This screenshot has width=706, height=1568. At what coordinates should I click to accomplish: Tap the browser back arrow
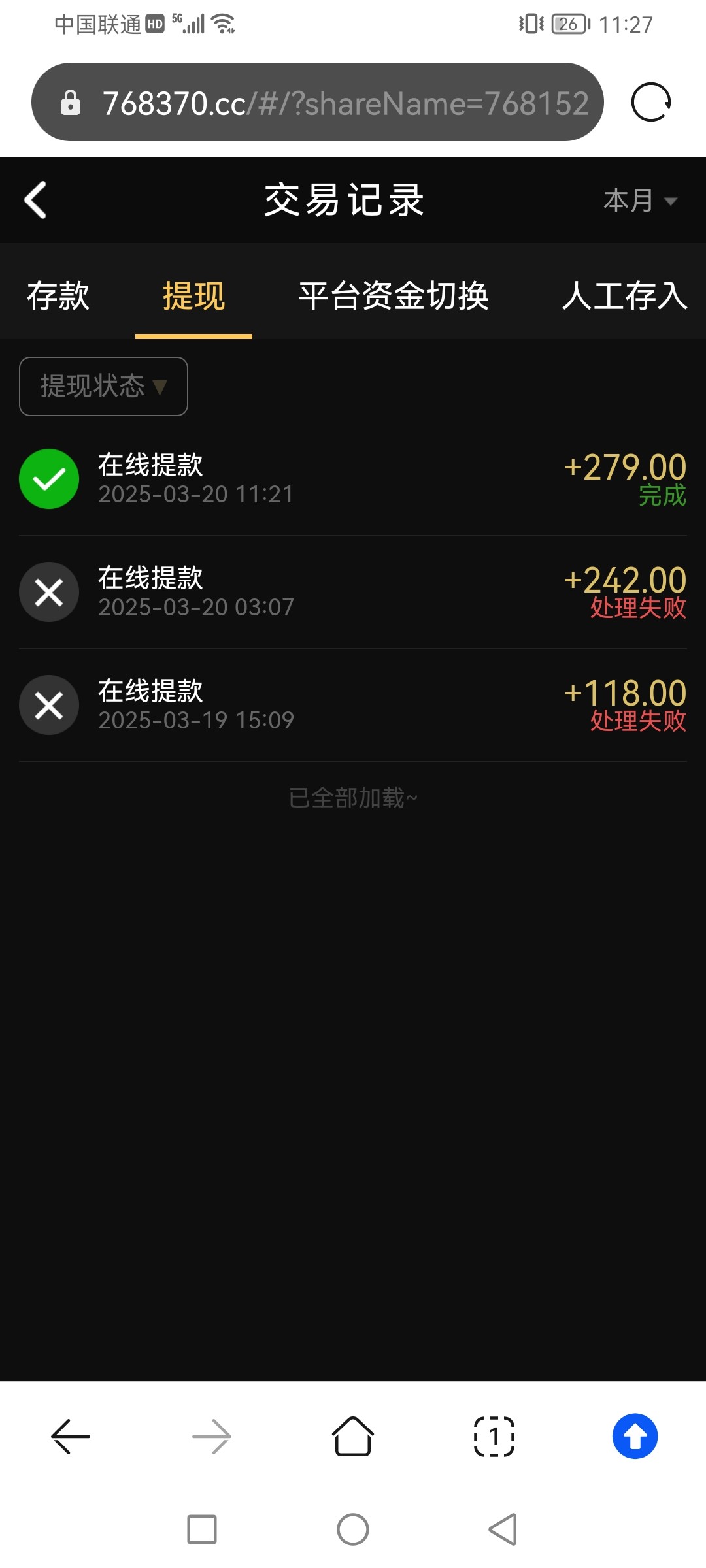pyautogui.click(x=71, y=1437)
